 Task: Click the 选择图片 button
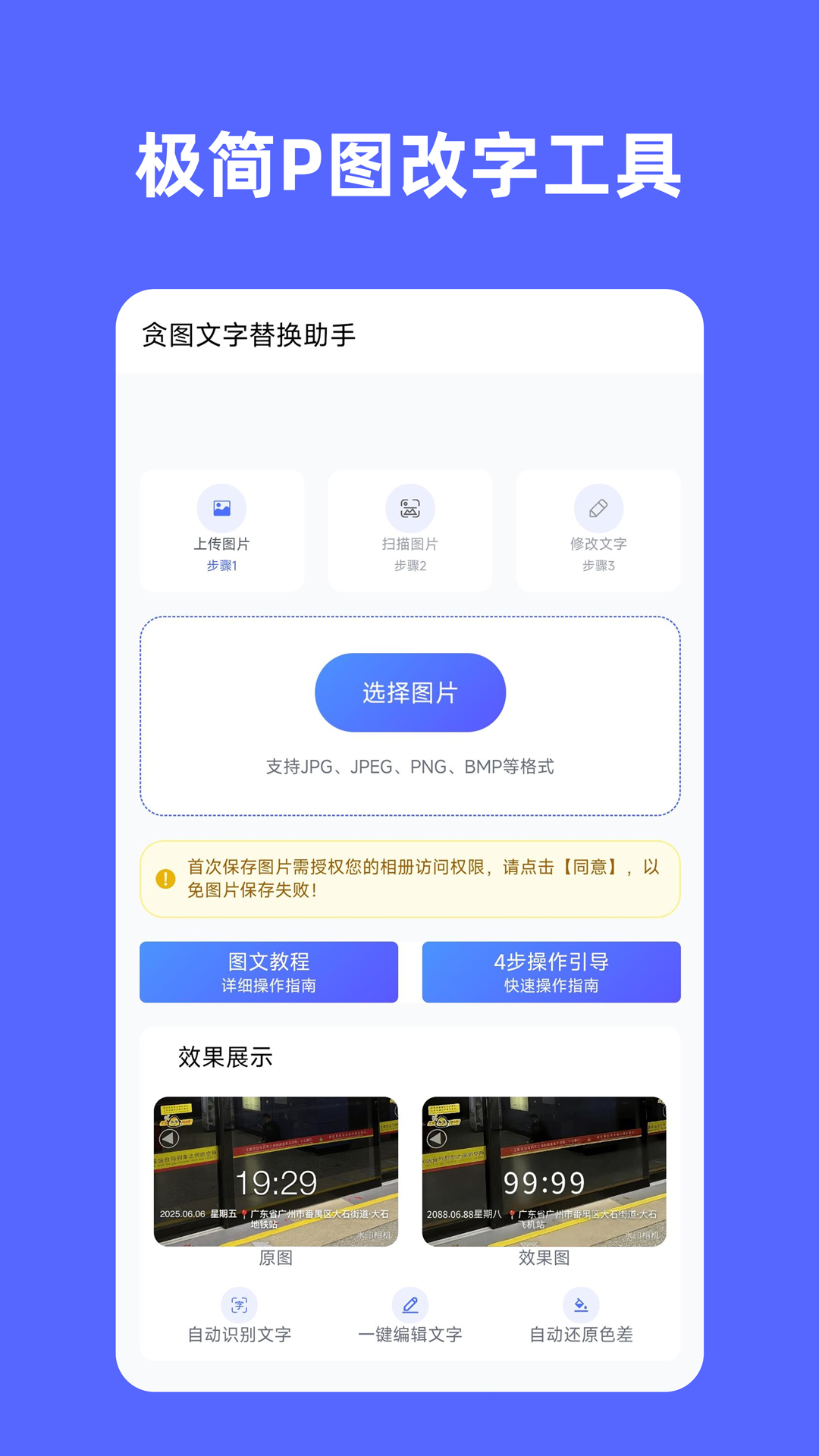(409, 691)
